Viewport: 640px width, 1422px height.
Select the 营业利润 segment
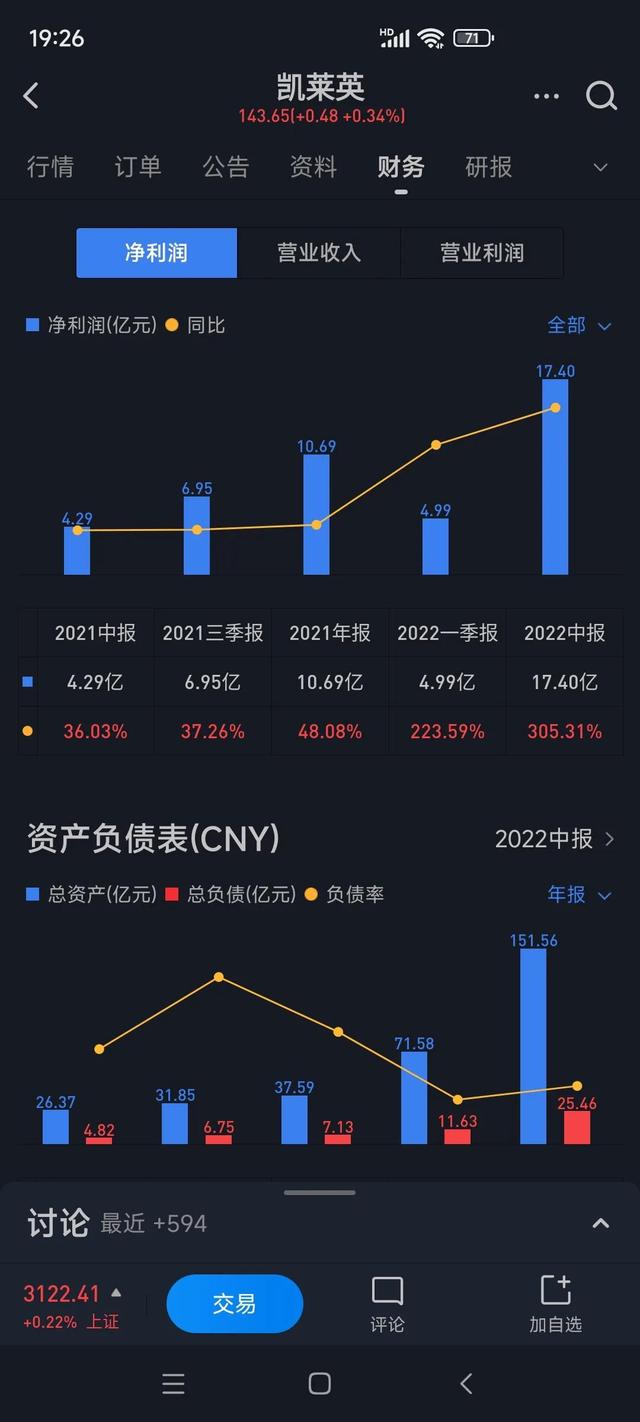pos(482,253)
